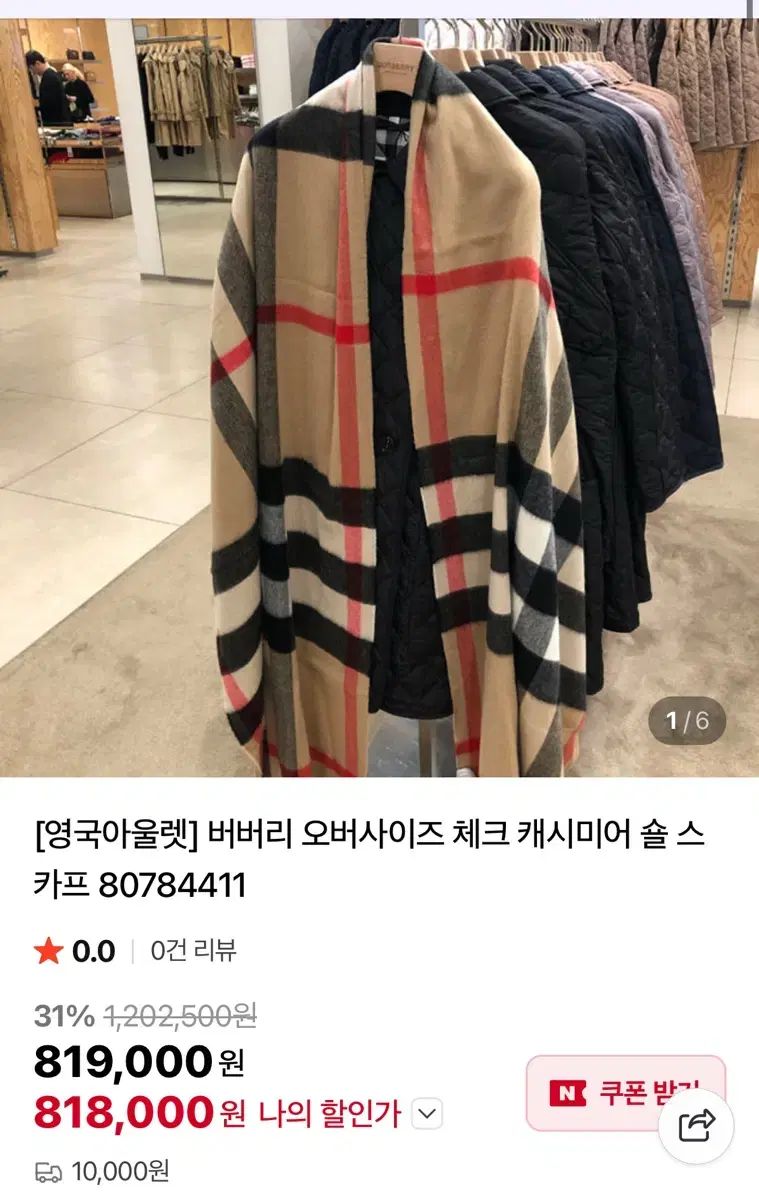The height and width of the screenshot is (1200, 759).
Task: Share this product with the share icon
Action: (697, 1126)
